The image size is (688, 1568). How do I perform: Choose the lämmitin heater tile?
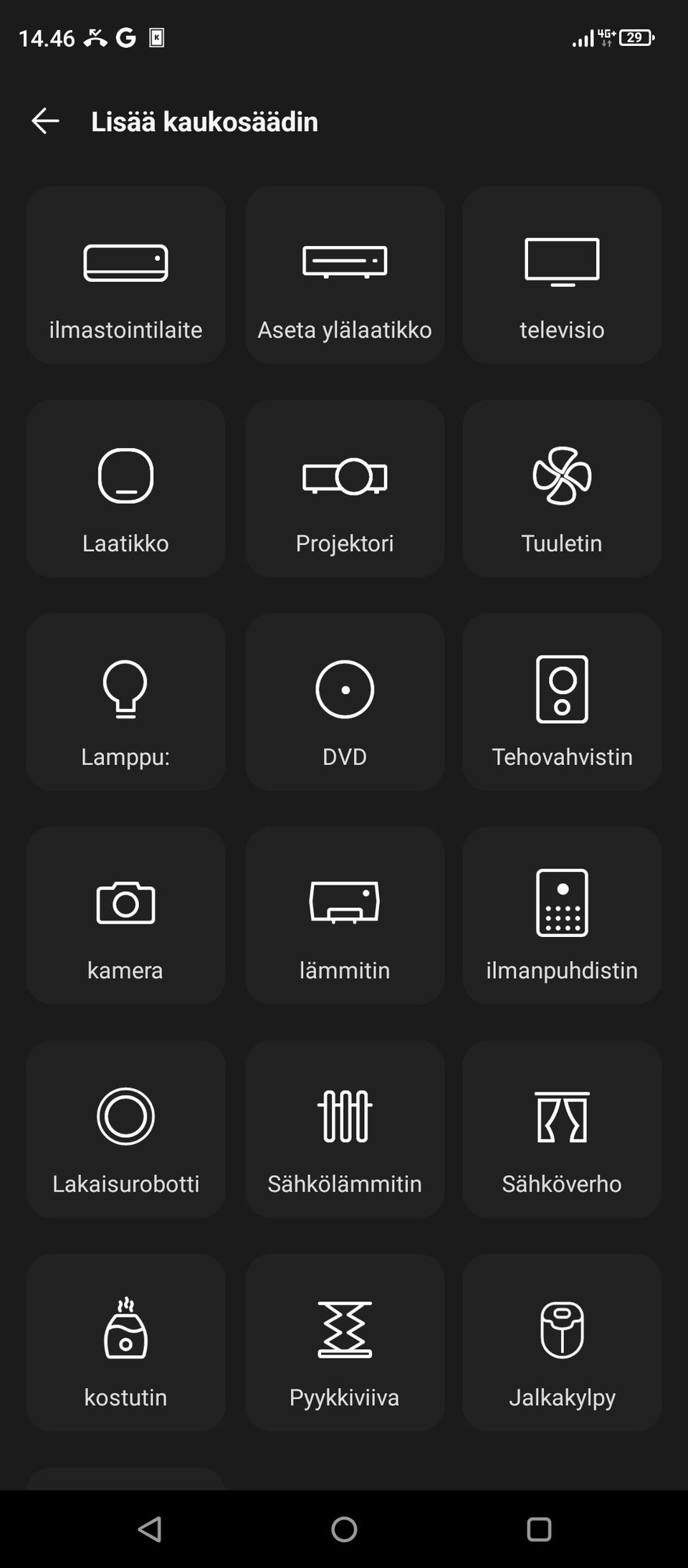(x=345, y=916)
